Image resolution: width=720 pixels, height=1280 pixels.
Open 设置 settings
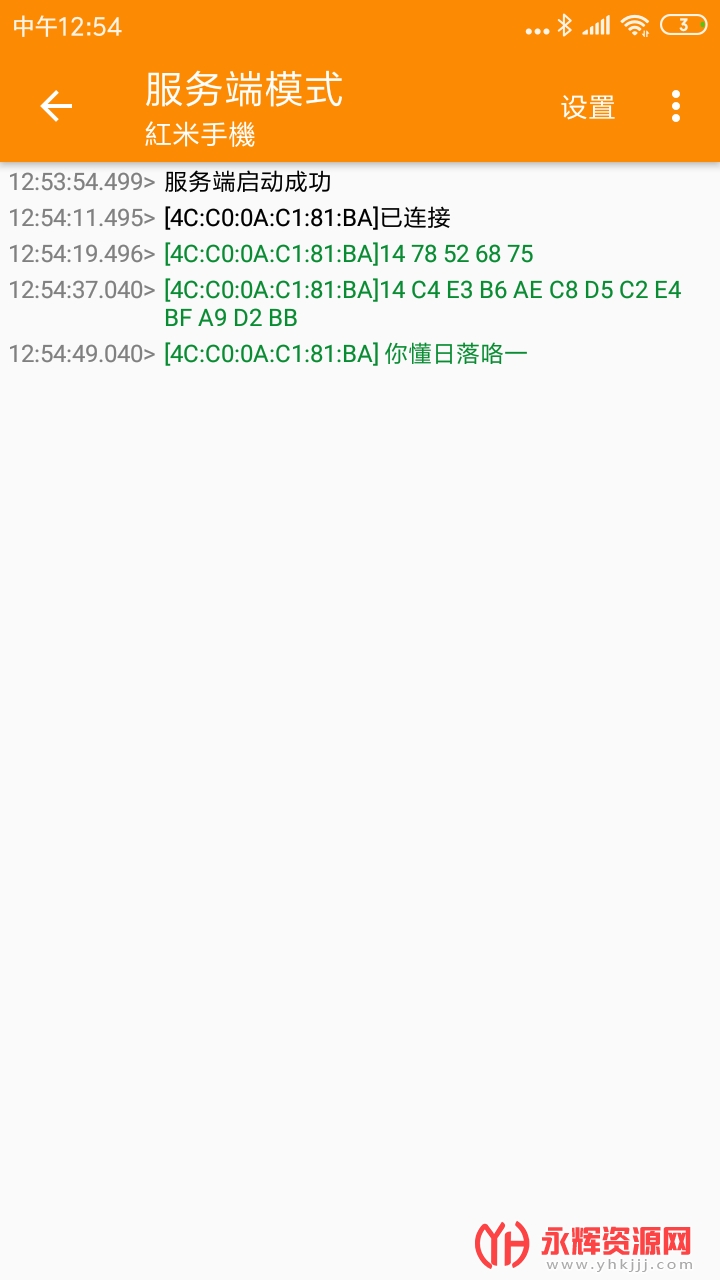(588, 107)
